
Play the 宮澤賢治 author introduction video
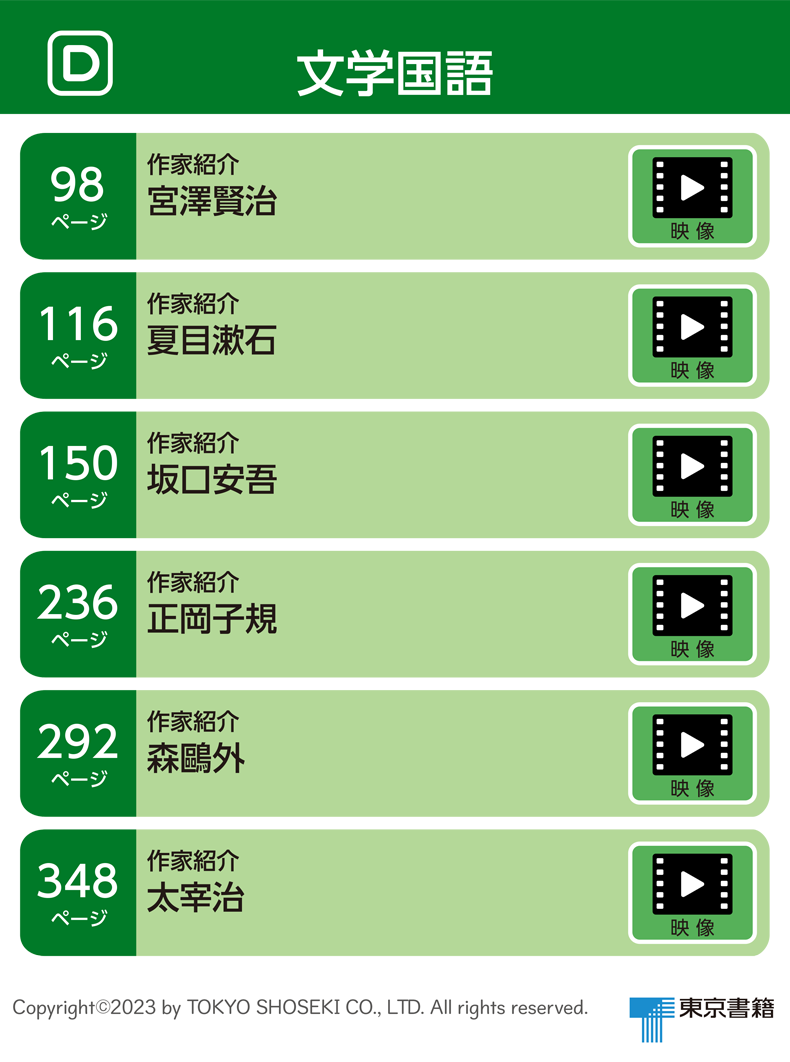click(692, 196)
